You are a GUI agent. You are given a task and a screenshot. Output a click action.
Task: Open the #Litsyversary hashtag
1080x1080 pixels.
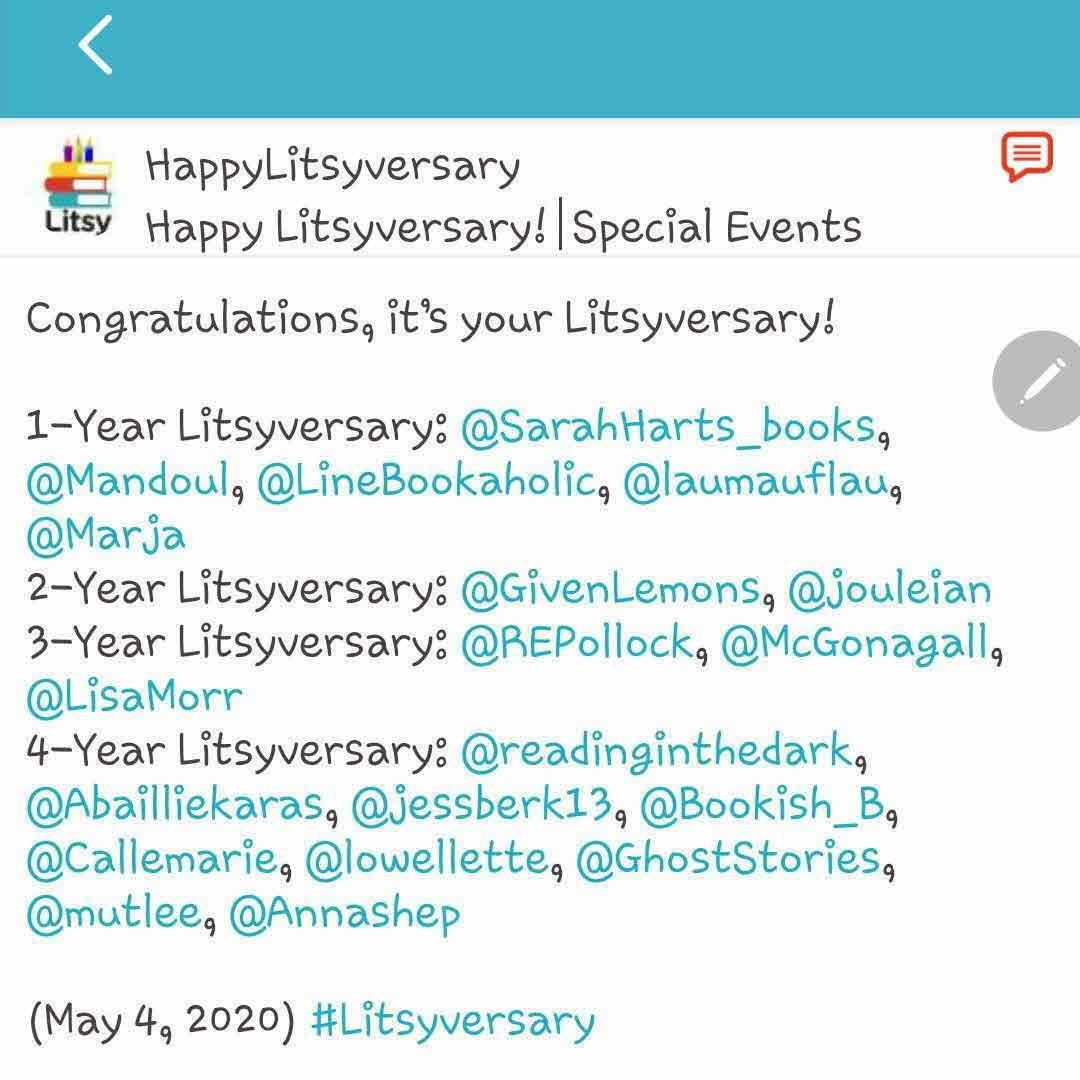click(x=453, y=1021)
